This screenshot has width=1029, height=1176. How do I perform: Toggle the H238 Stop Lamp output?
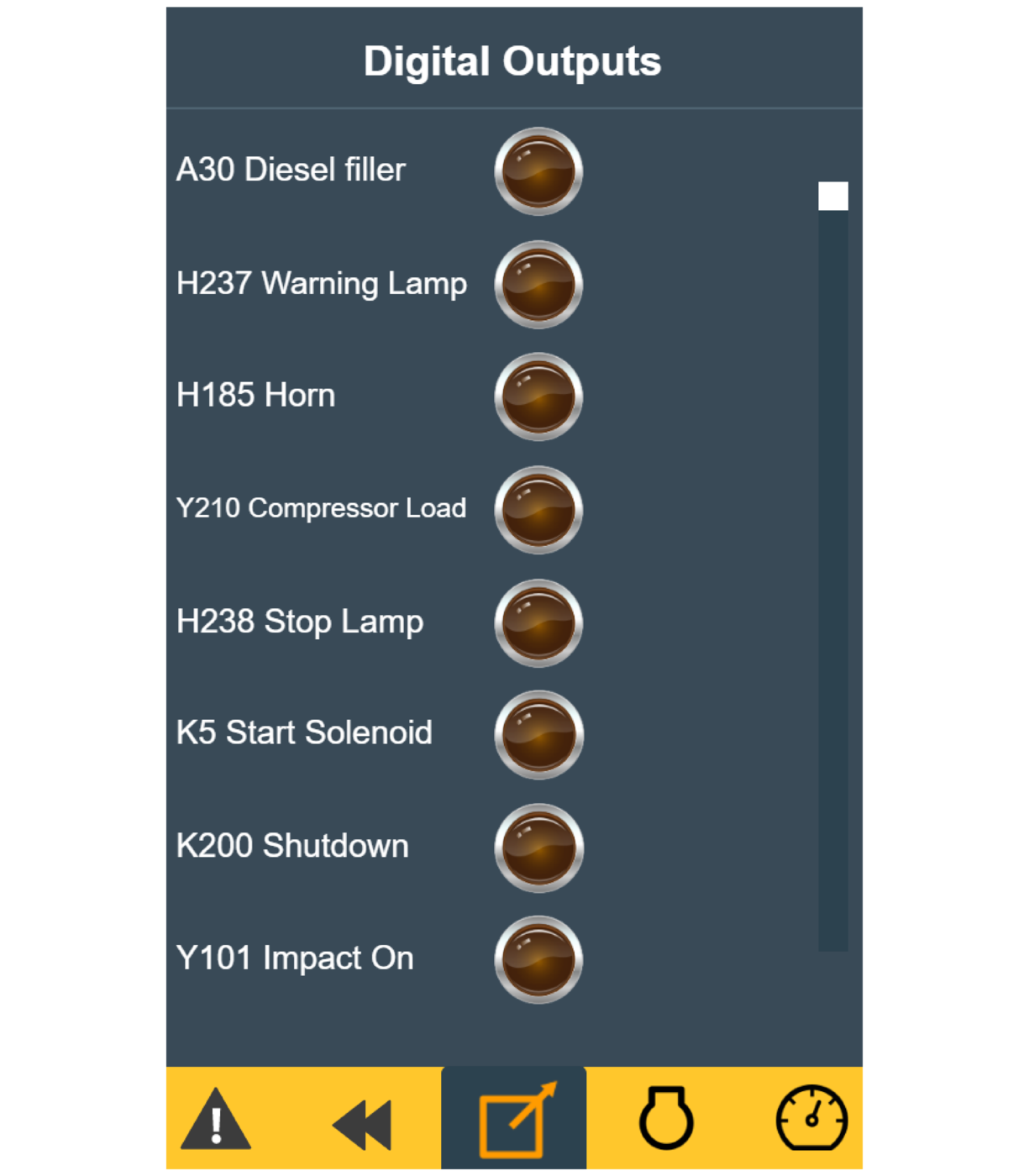(538, 623)
